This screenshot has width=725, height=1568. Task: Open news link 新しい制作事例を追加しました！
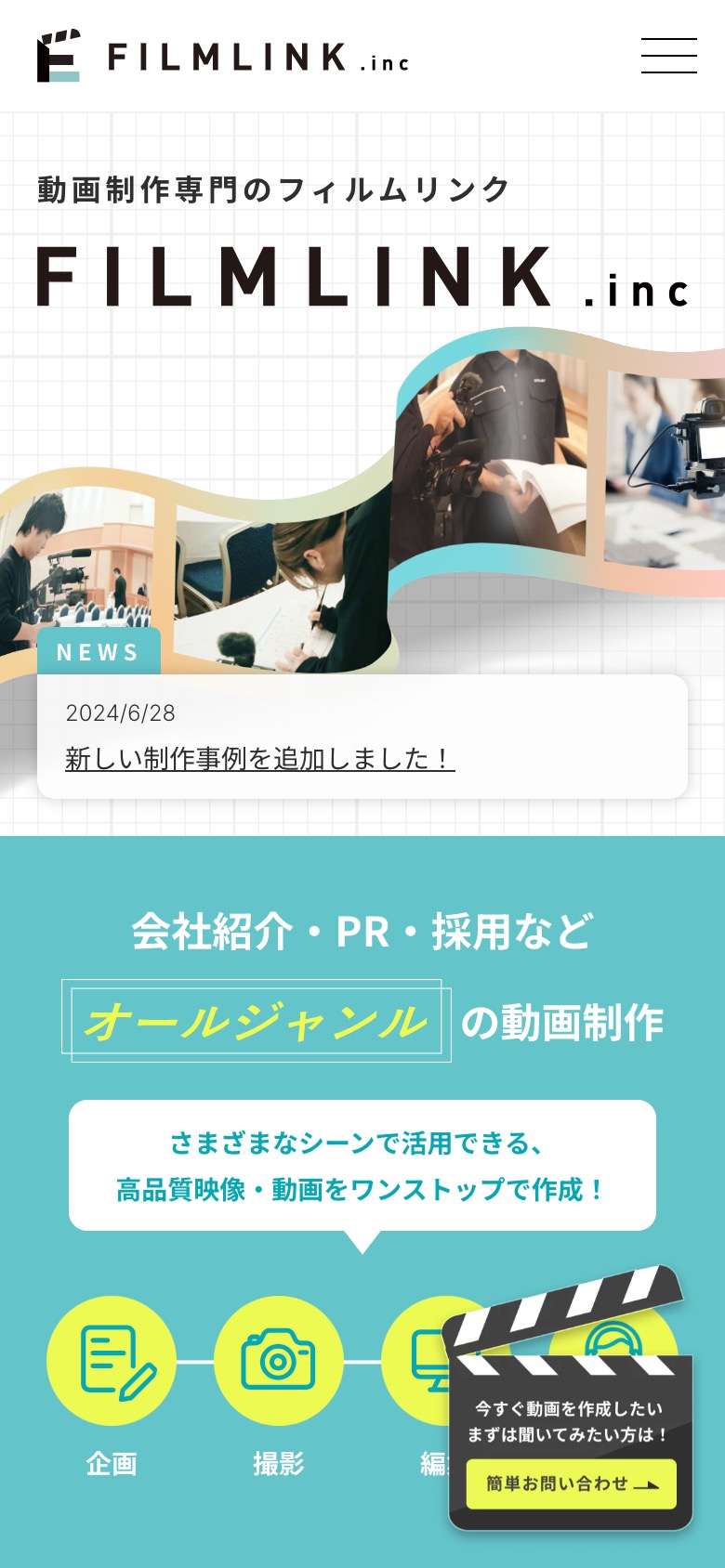(259, 759)
